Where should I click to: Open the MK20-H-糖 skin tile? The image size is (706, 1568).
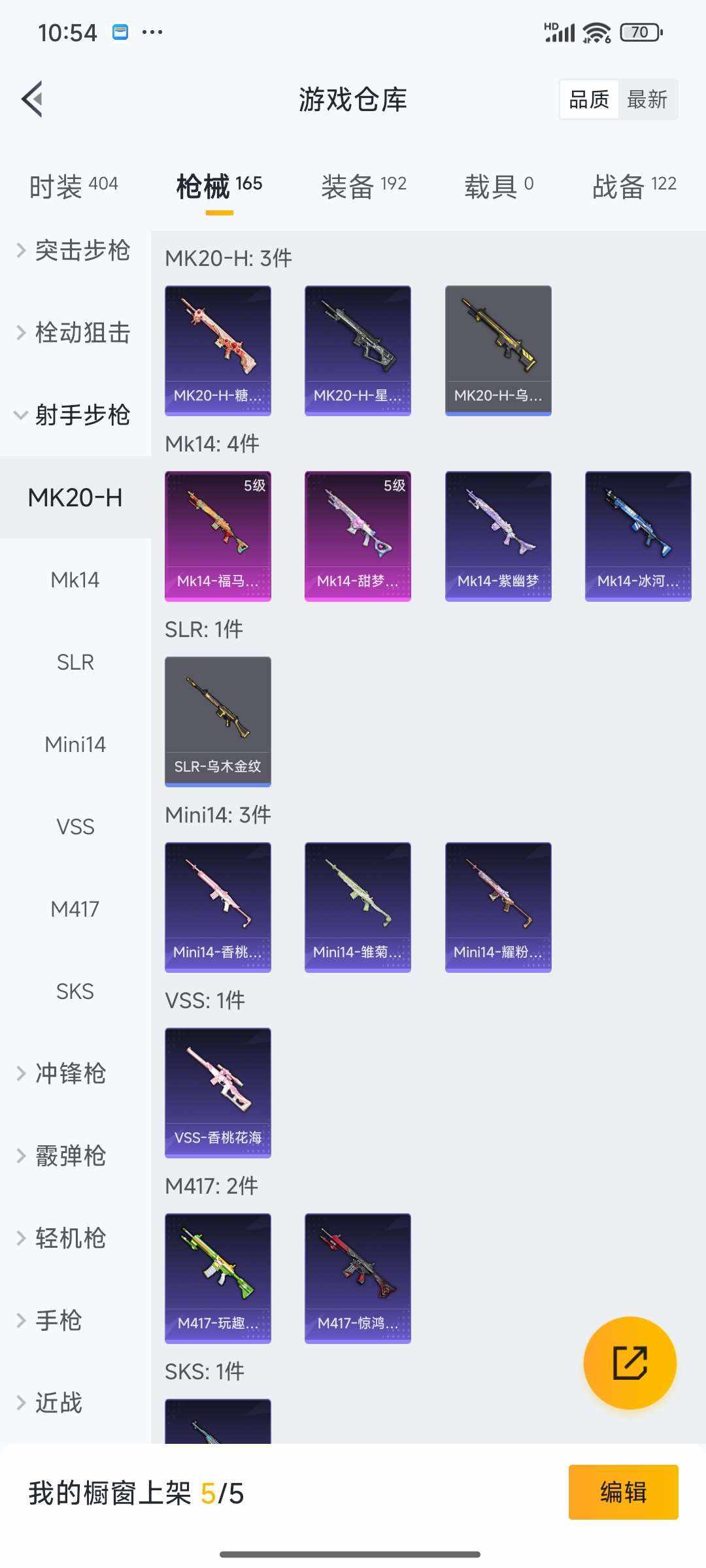[x=218, y=350]
